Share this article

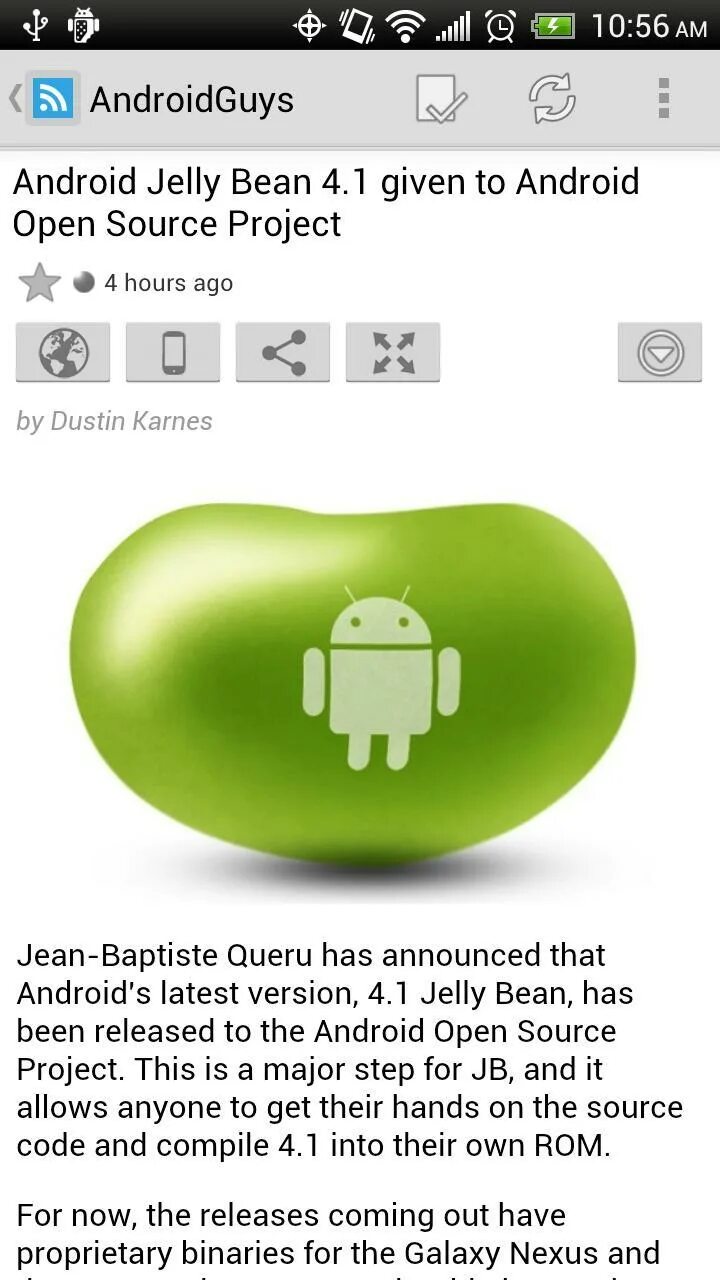pos(283,353)
